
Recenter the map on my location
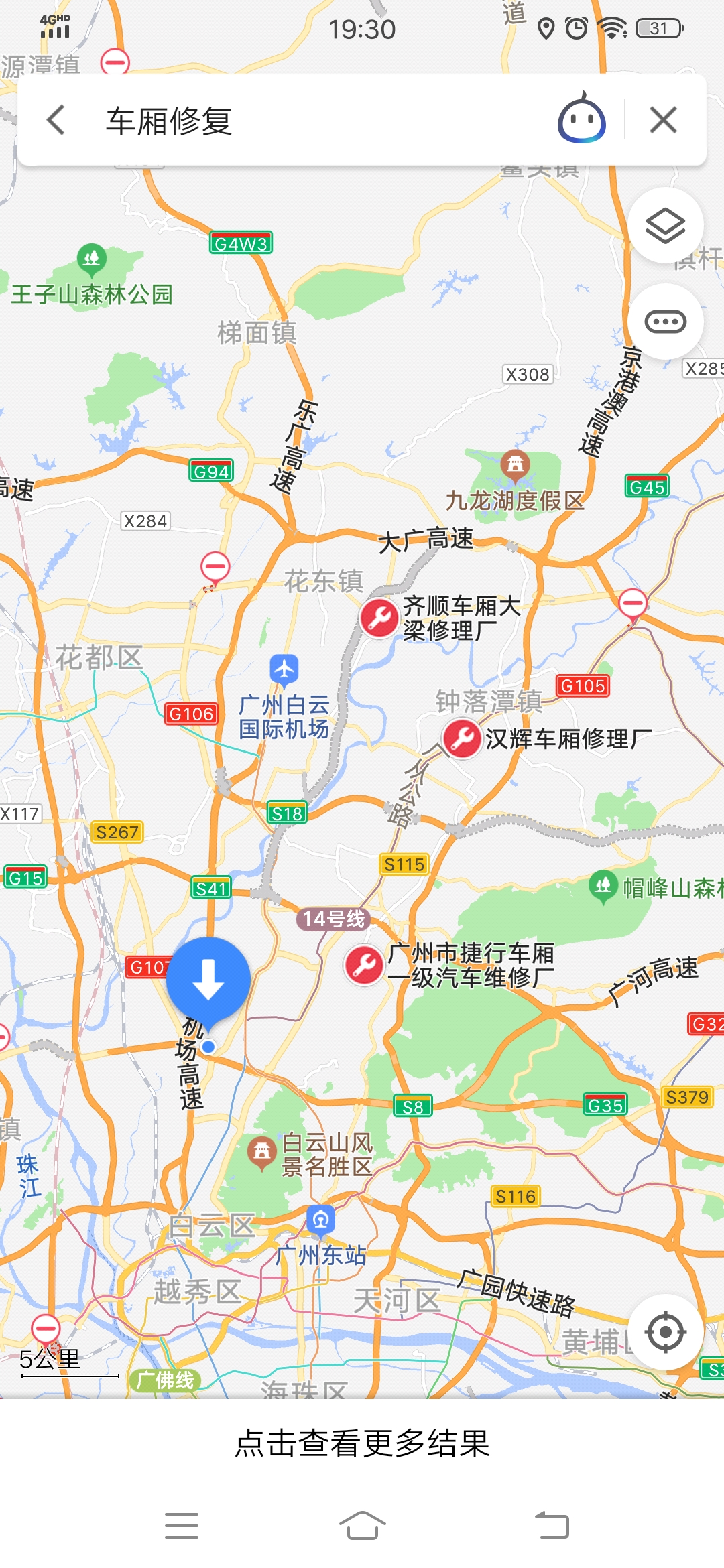click(x=665, y=1331)
